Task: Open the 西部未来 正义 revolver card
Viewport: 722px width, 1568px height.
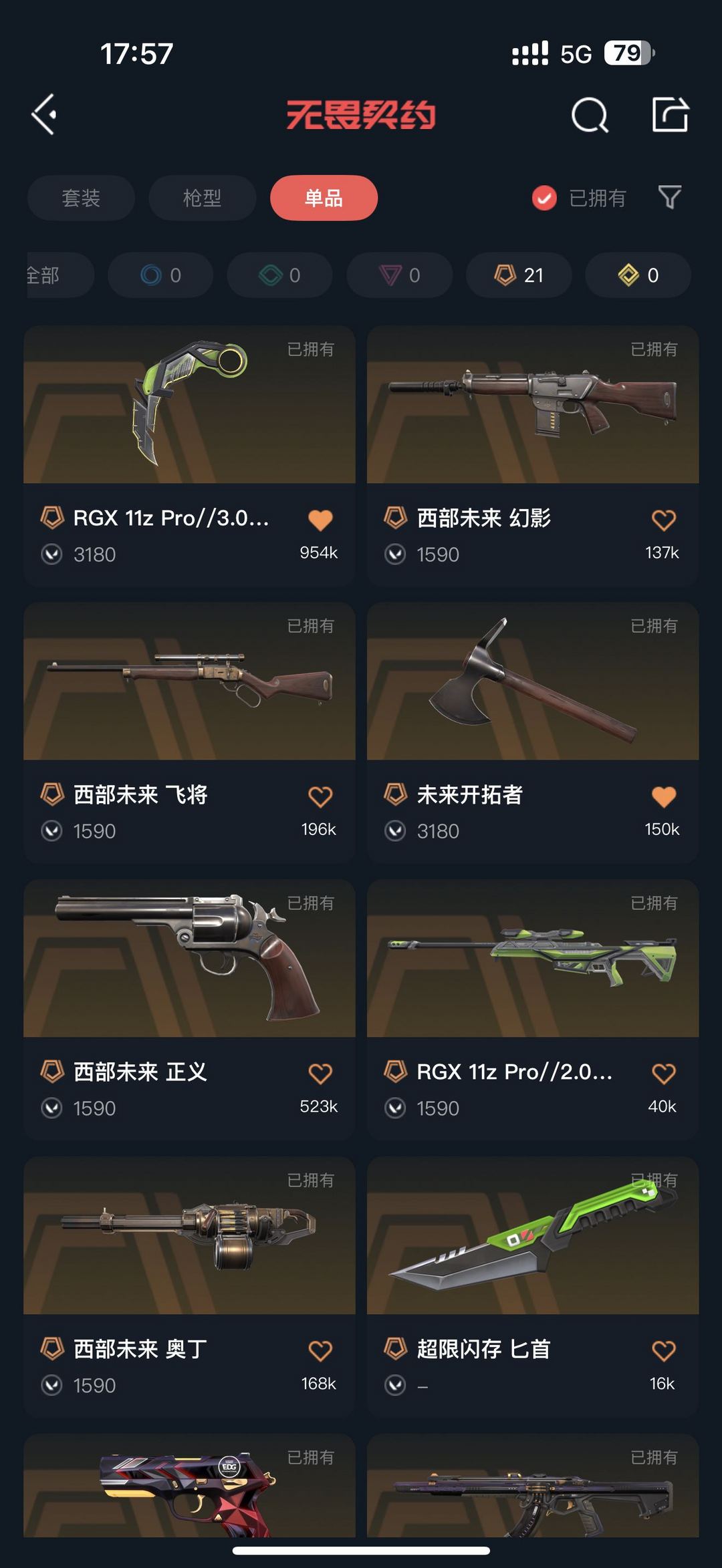Action: 189,1010
